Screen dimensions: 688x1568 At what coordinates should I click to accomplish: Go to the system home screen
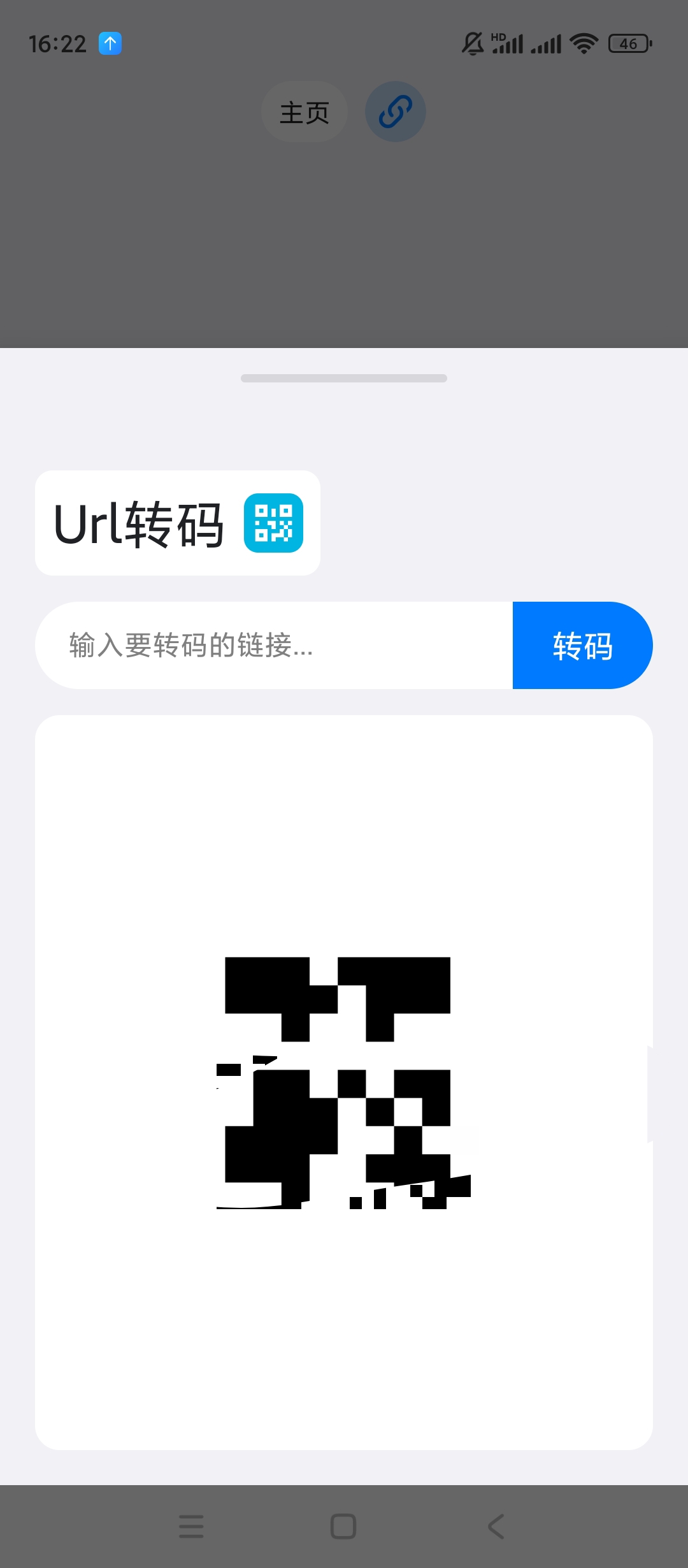pyautogui.click(x=343, y=1526)
